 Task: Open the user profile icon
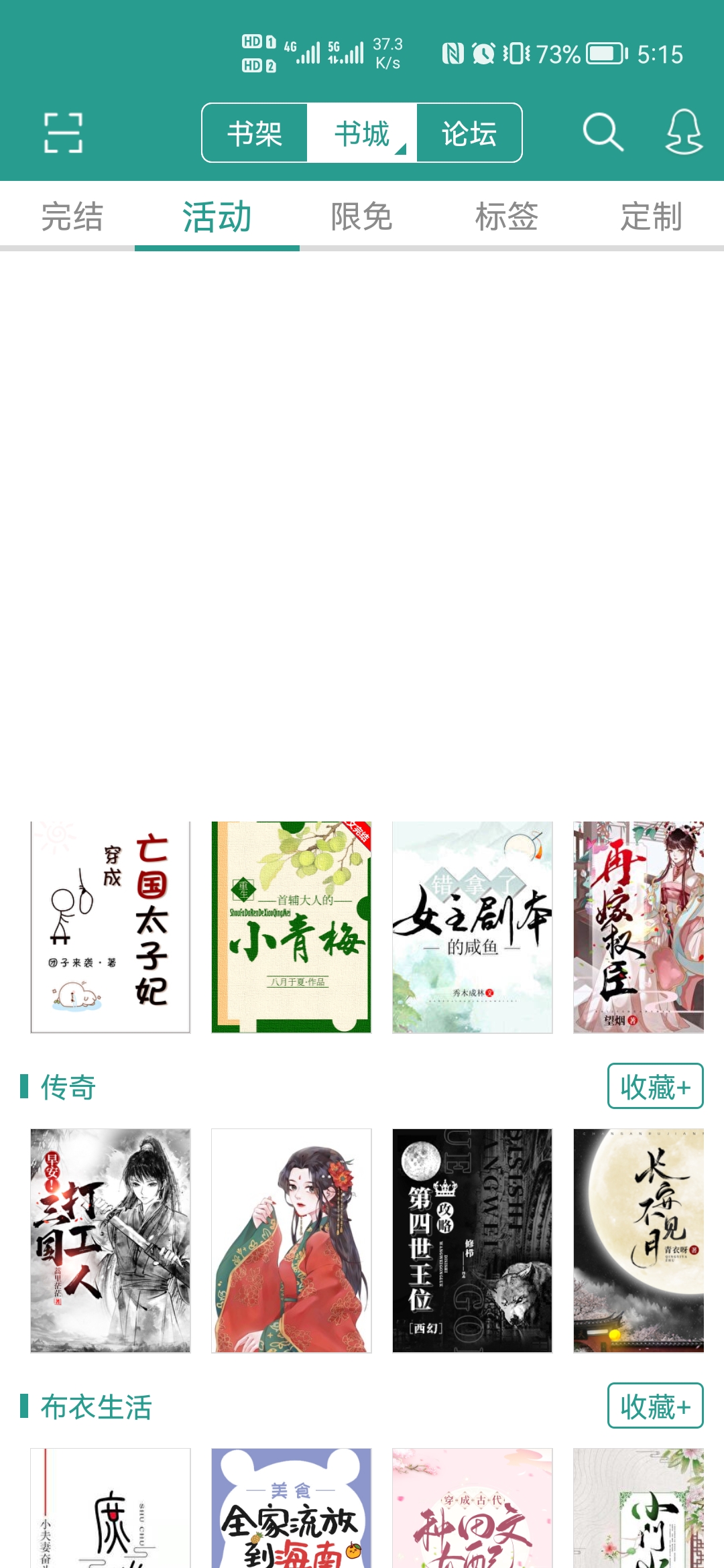[x=683, y=132]
